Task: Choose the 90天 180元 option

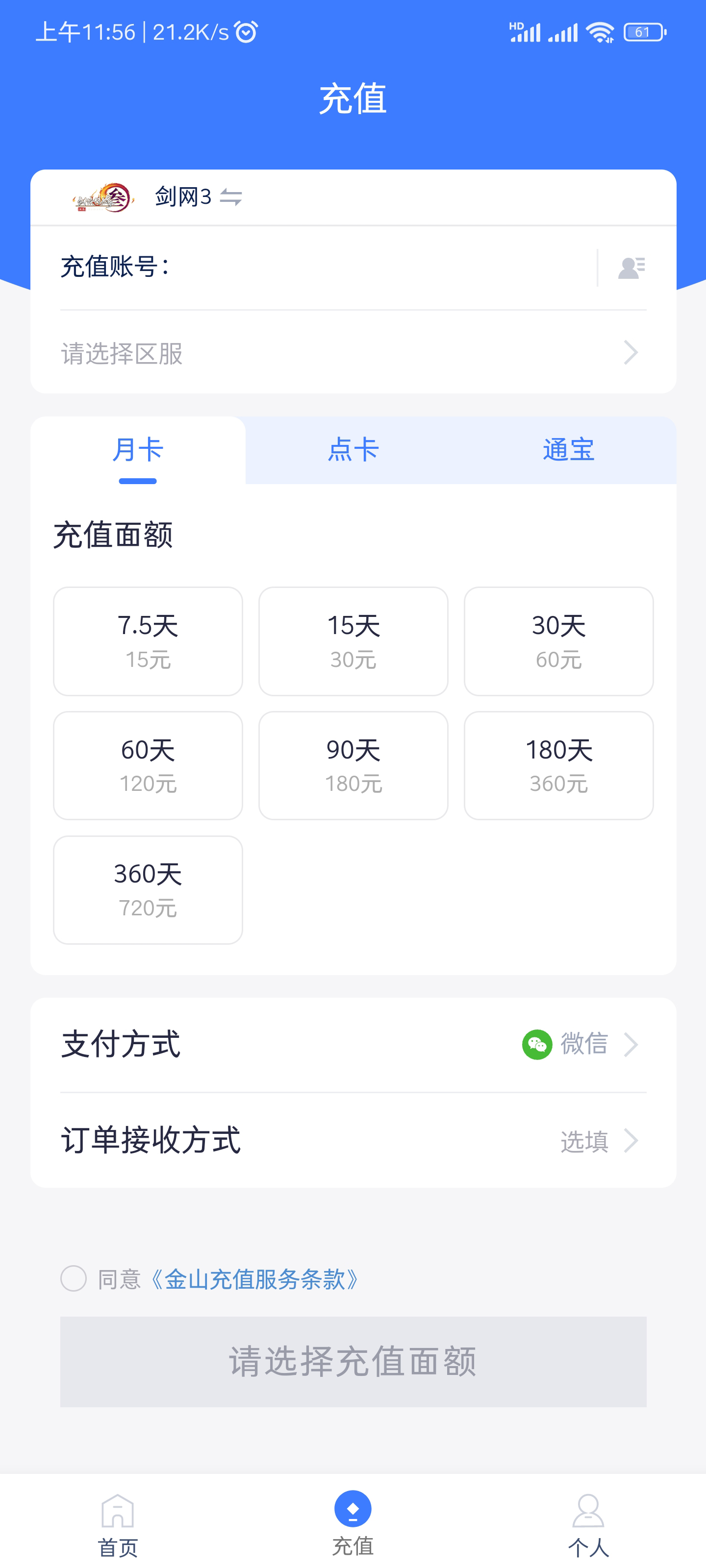Action: [353, 766]
